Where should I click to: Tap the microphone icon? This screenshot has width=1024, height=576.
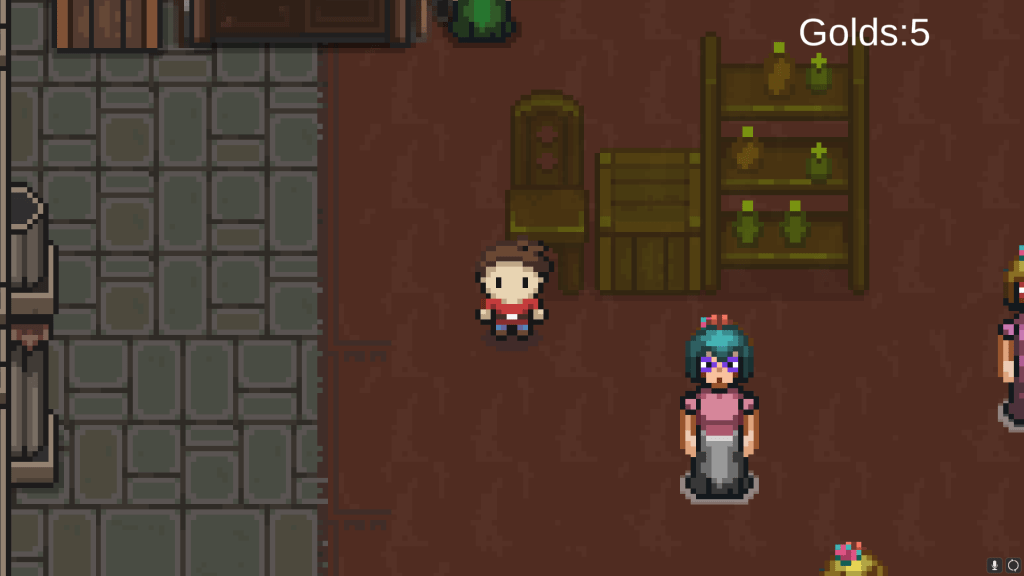tap(995, 565)
